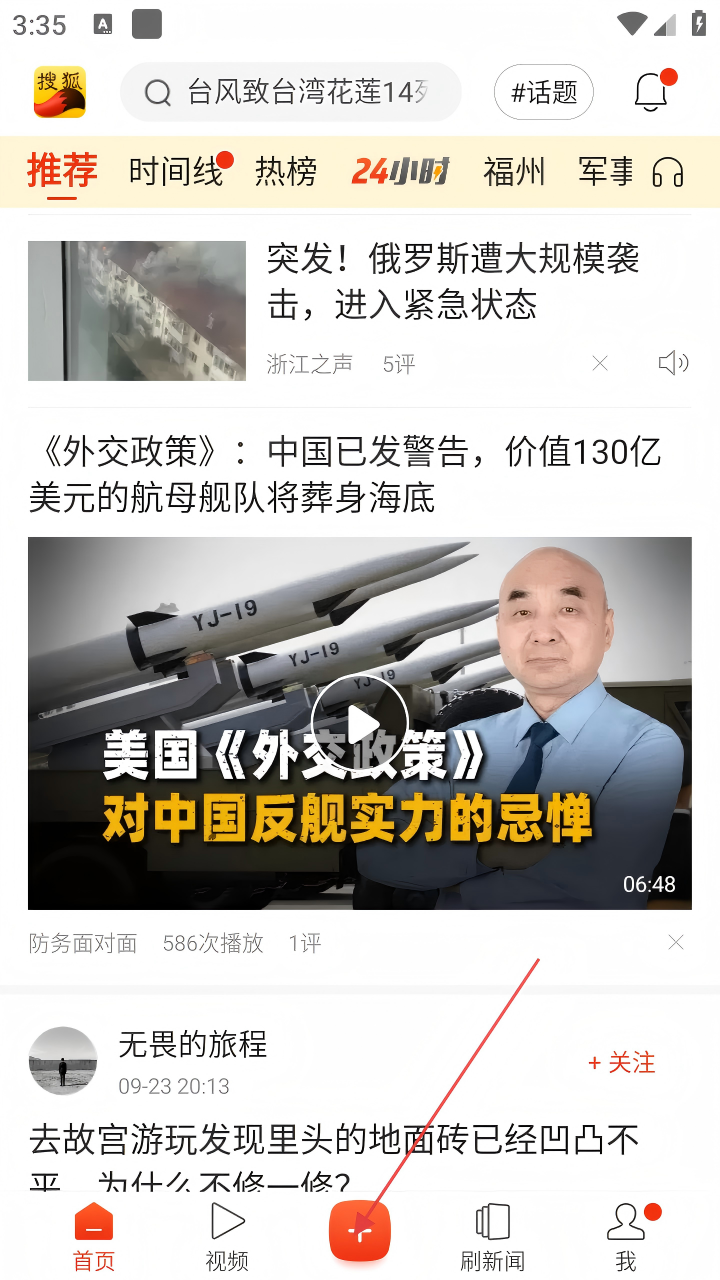Open the headphones listen-to-news icon

(668, 173)
